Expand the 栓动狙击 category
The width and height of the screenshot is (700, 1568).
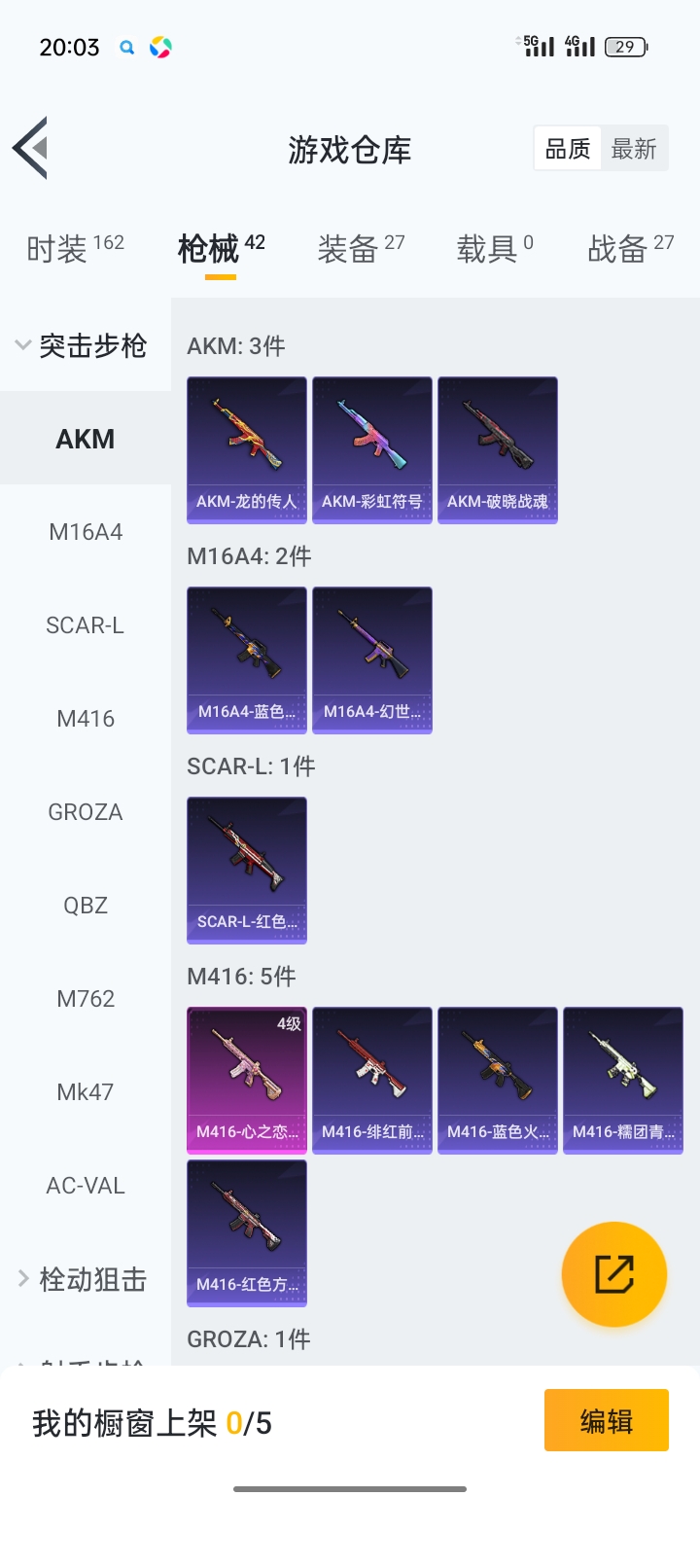point(82,1279)
